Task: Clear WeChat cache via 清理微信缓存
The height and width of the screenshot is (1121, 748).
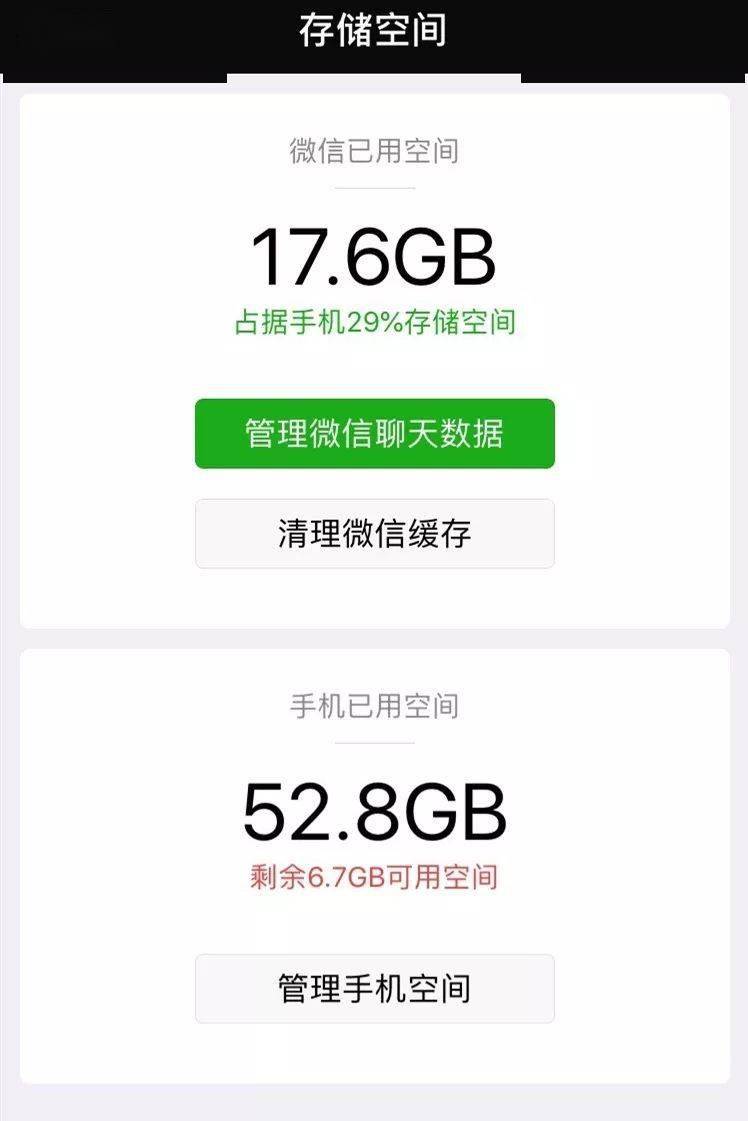Action: [x=374, y=534]
